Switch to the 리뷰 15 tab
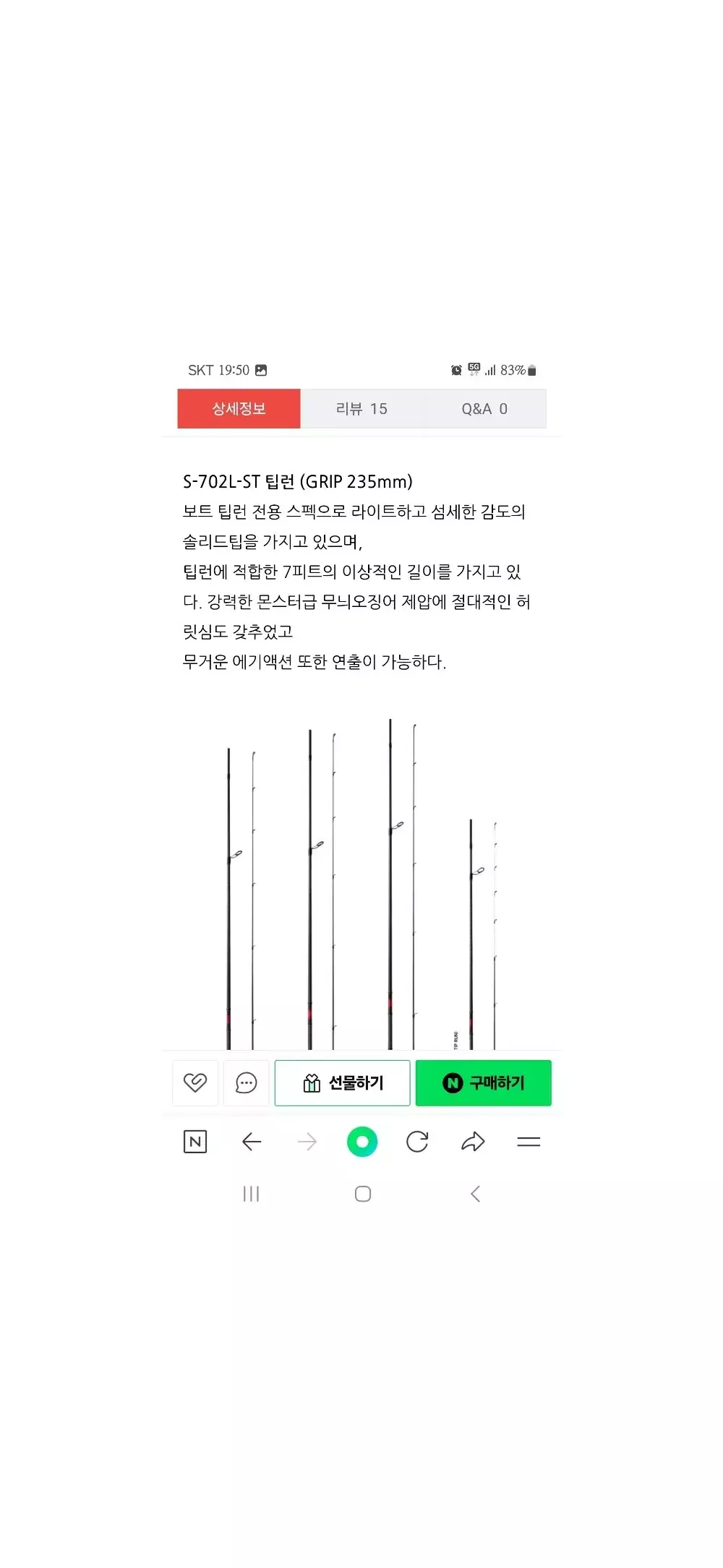723x1568 pixels. [x=361, y=409]
